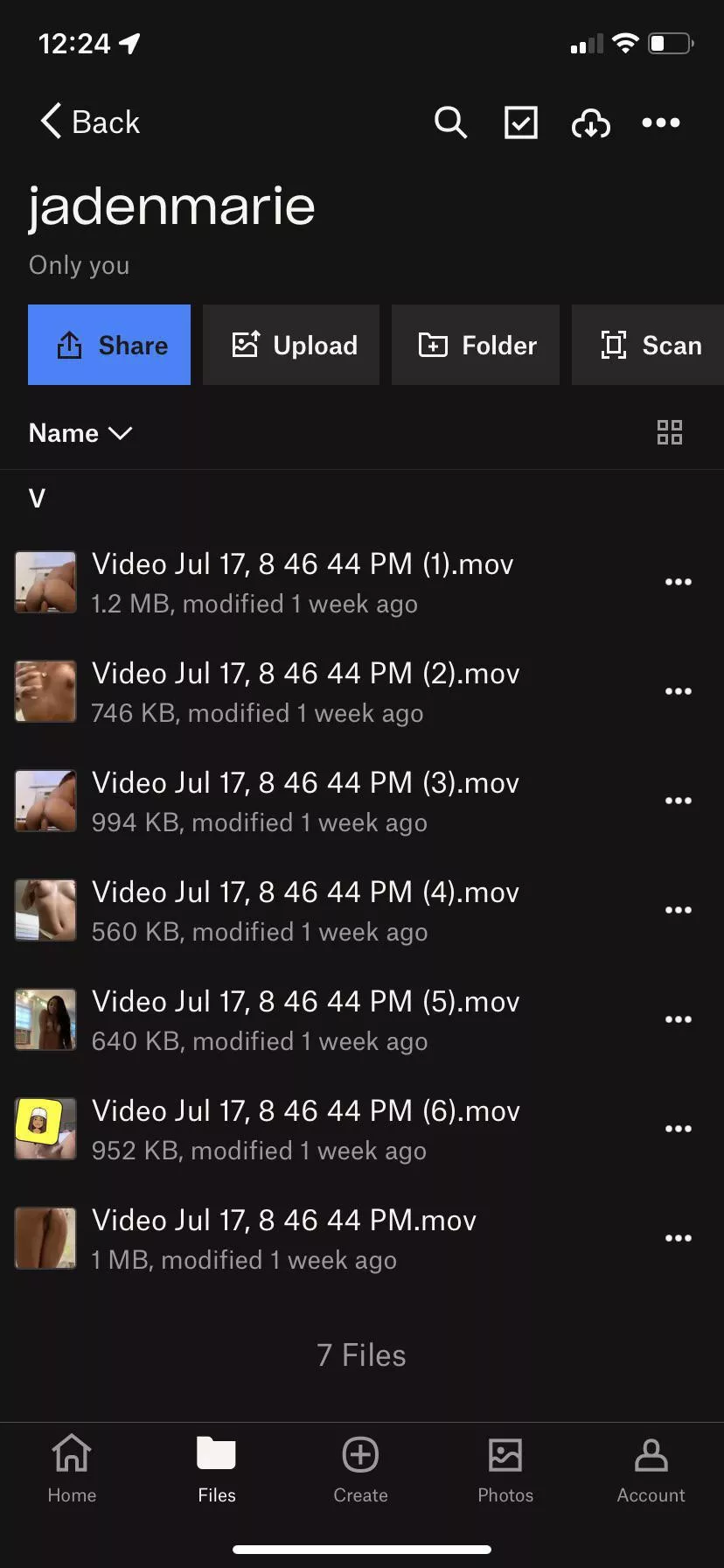Change sort order from Name
Viewport: 724px width, 1568px height.
coord(80,433)
